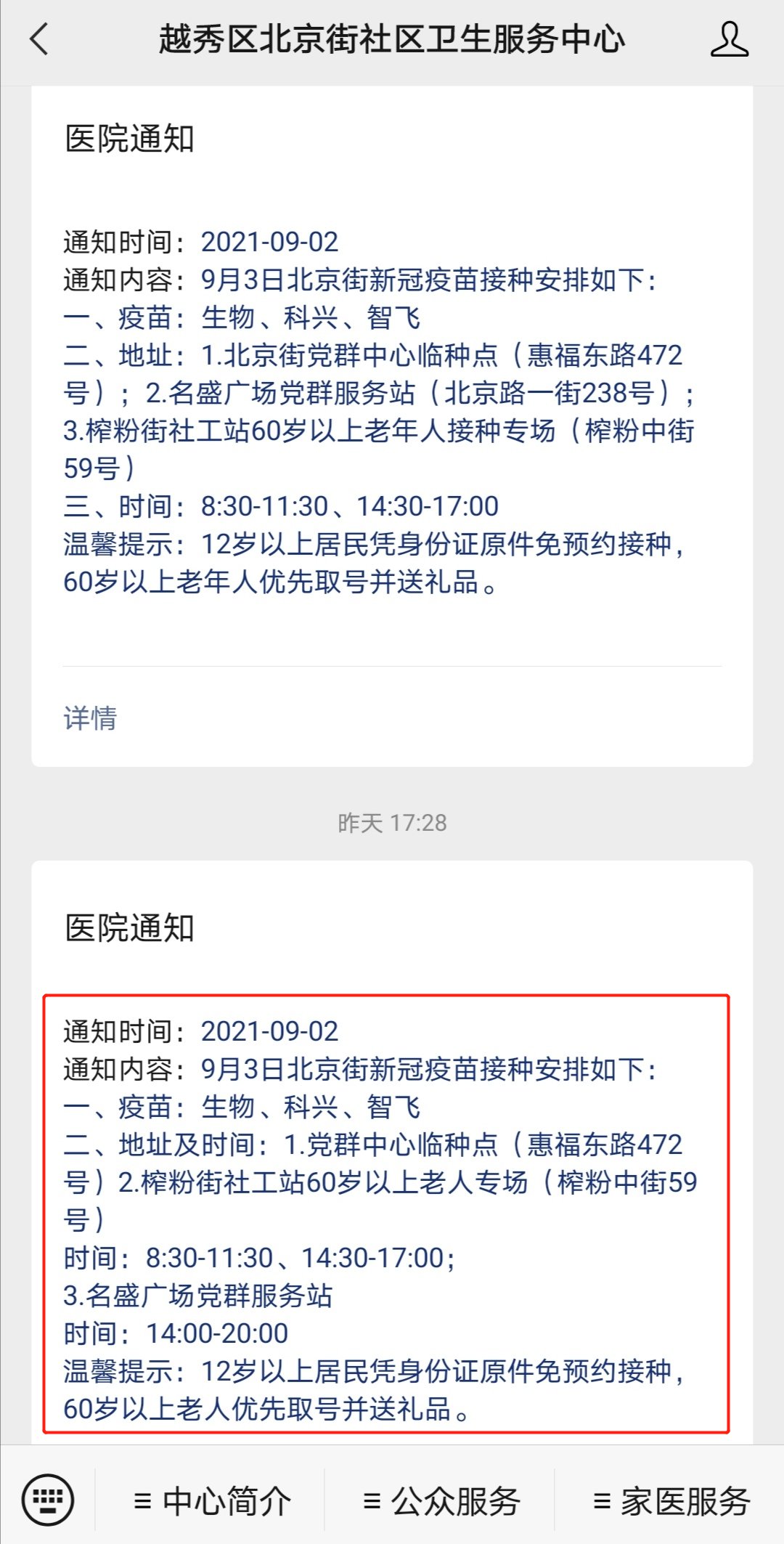Open the 中心简介 menu
Screen dimensions: 784x1544
tap(212, 1500)
